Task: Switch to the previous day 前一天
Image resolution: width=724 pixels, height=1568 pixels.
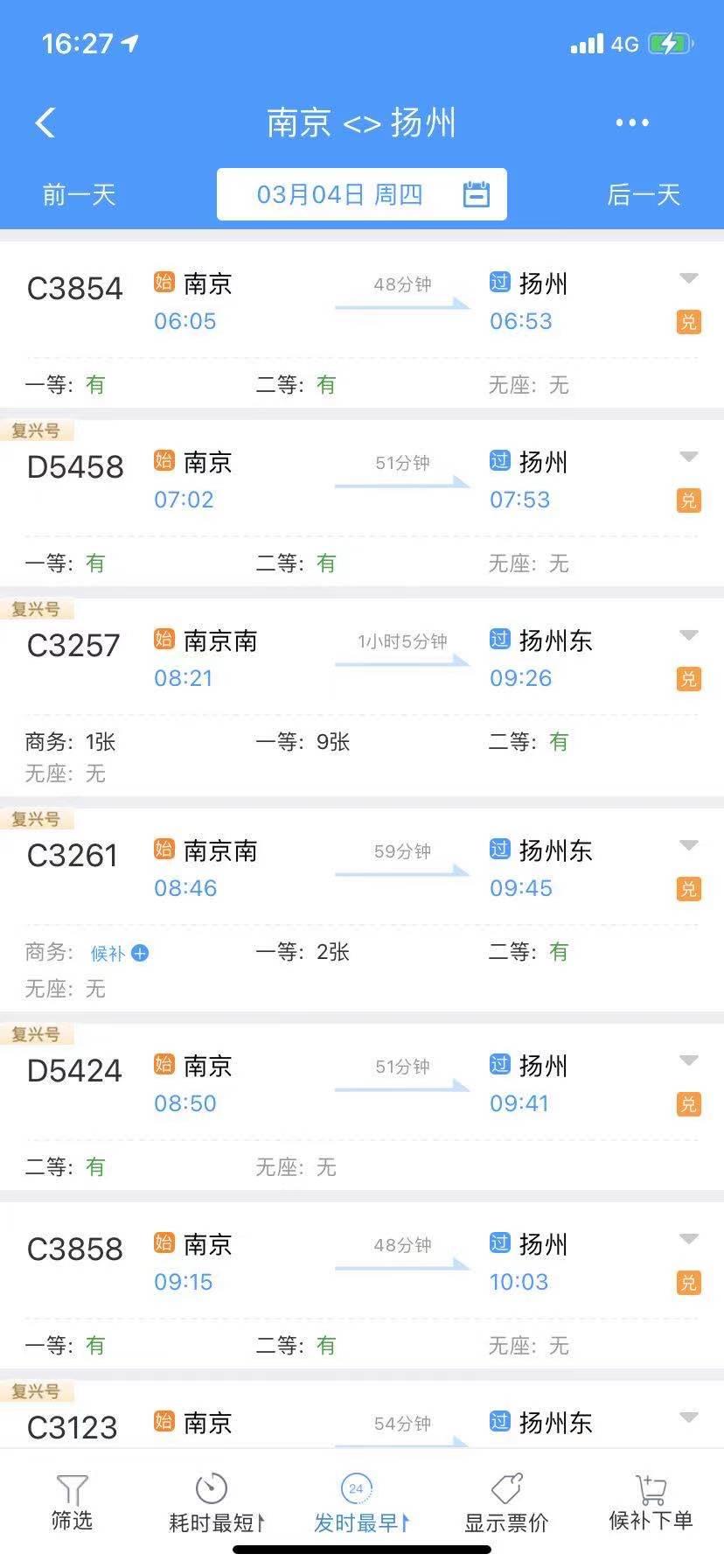Action: pos(79,195)
